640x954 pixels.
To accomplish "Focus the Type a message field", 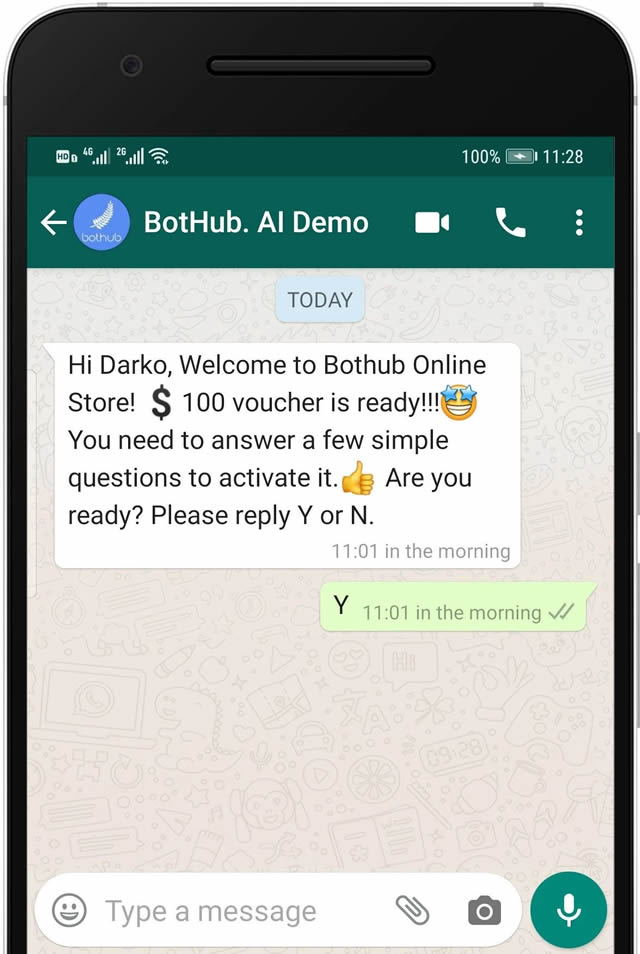I will pyautogui.click(x=230, y=911).
